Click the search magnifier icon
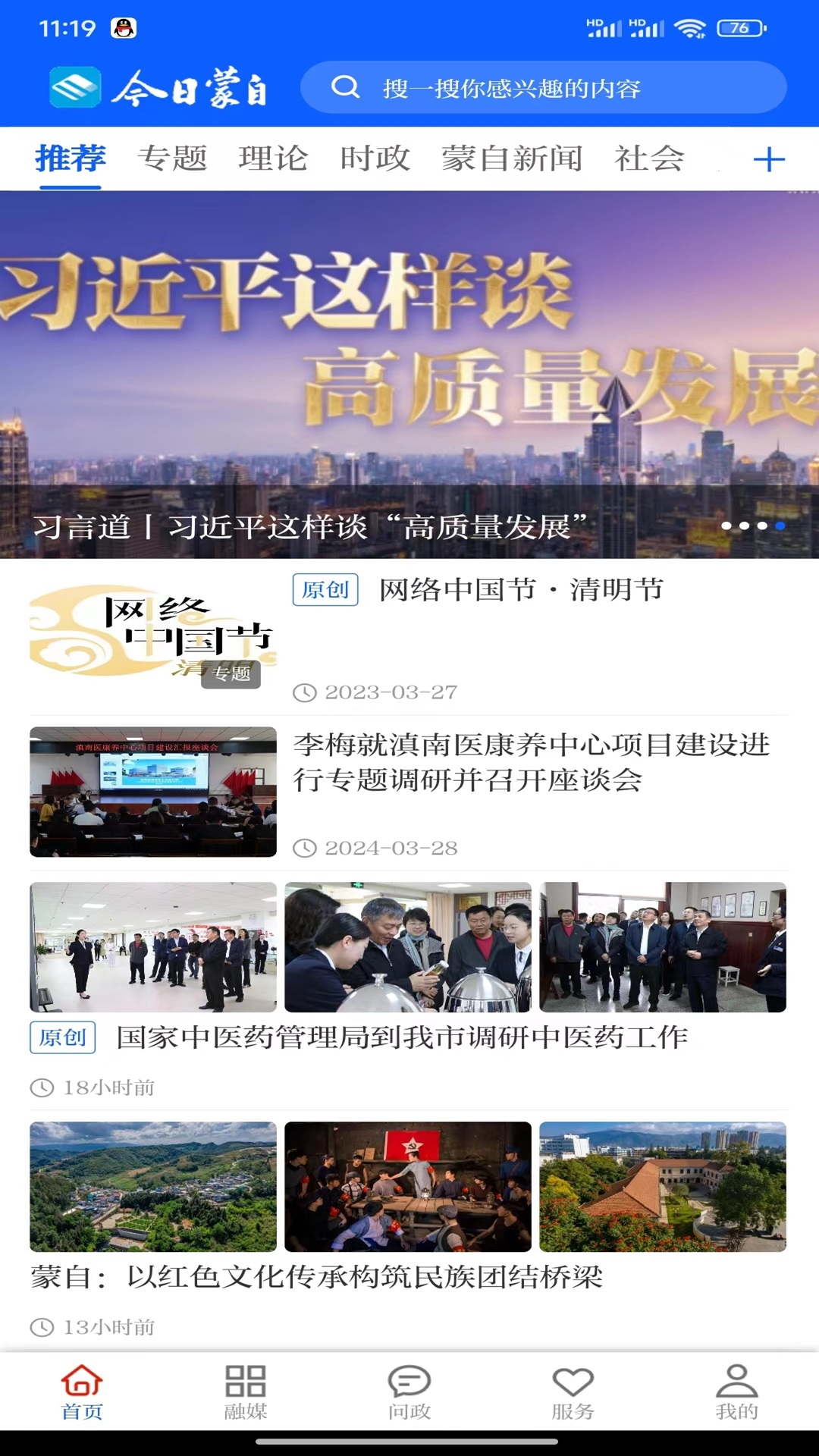This screenshot has height=1456, width=819. point(347,88)
